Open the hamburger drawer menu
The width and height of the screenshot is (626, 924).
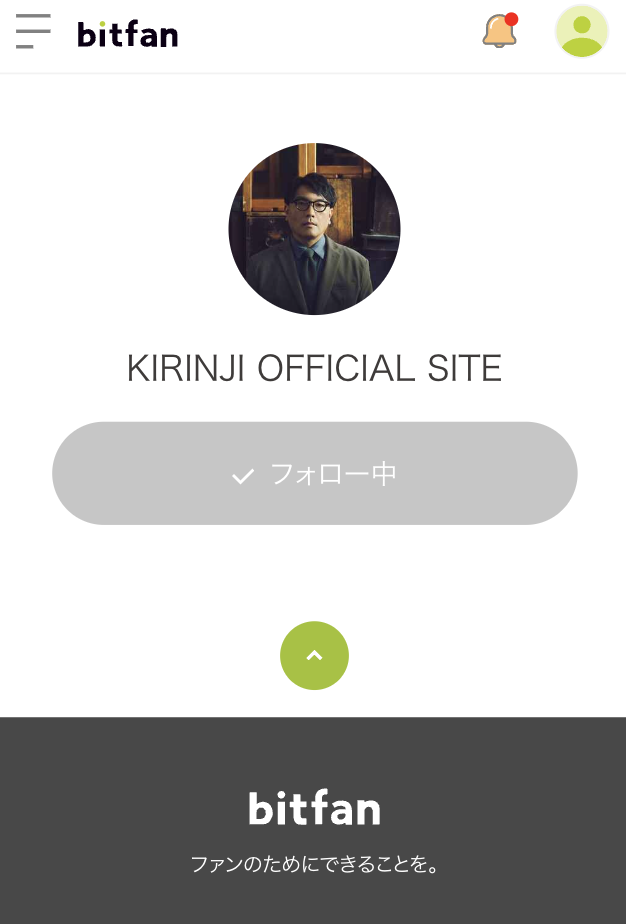coord(33,32)
